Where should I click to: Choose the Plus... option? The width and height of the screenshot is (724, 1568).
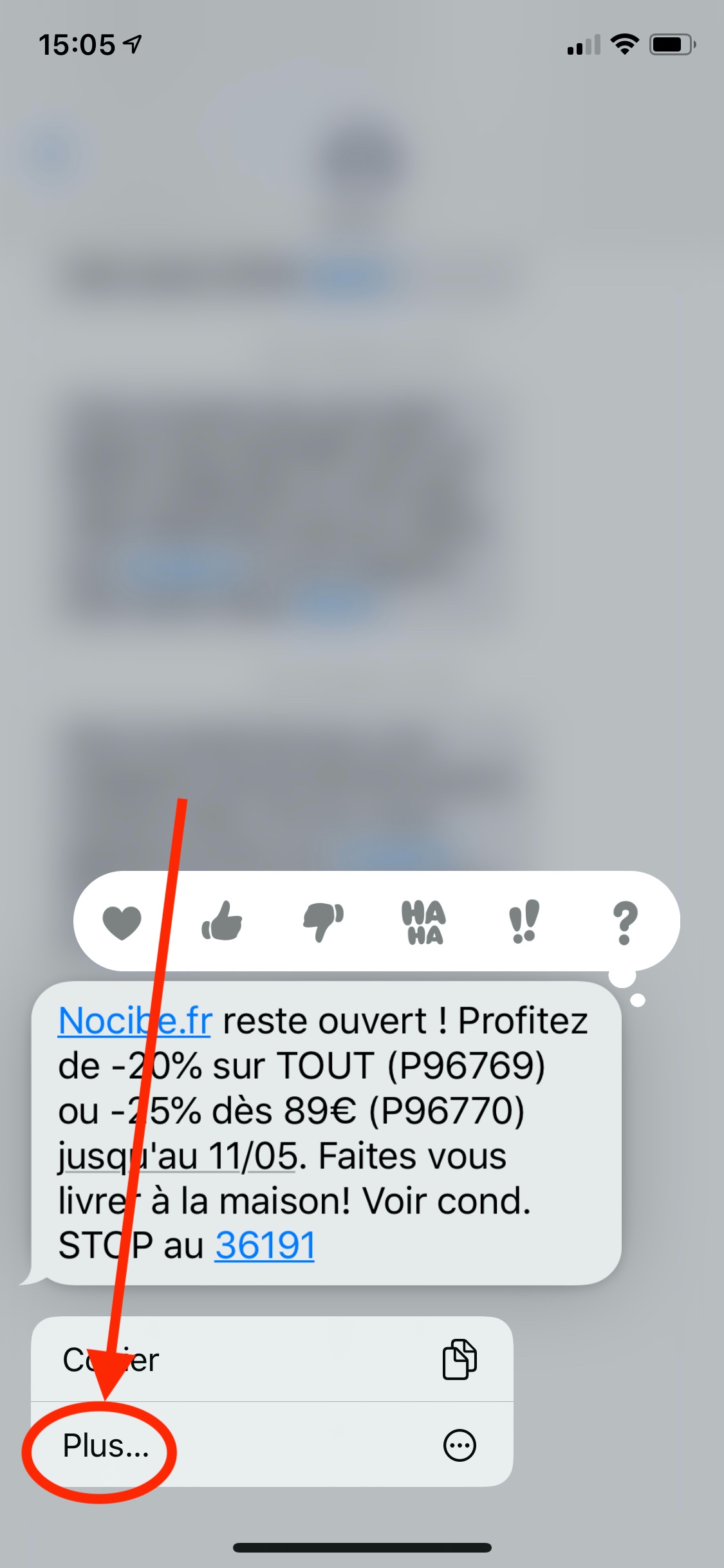tap(272, 1444)
